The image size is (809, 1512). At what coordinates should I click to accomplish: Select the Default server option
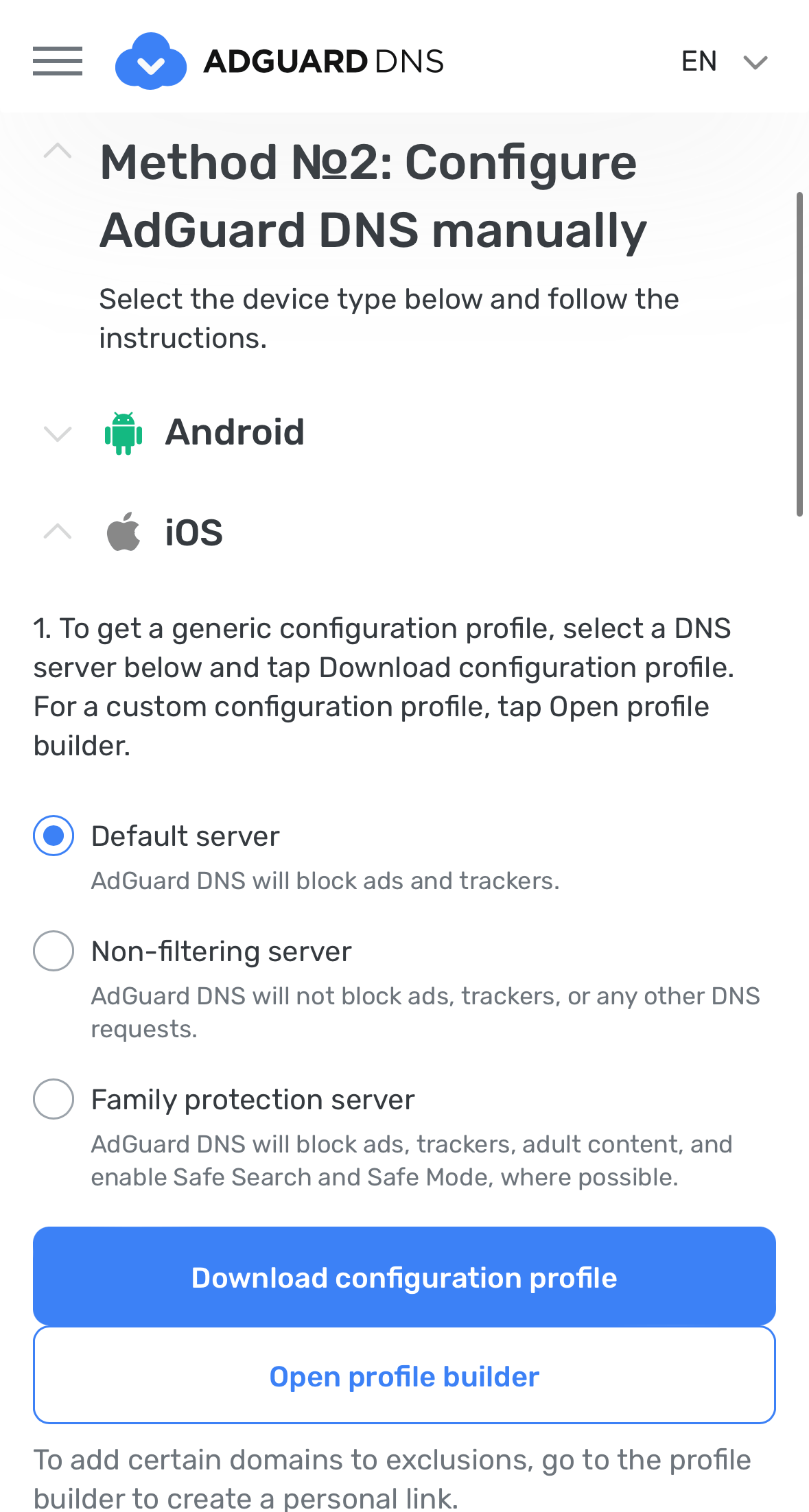pos(54,836)
